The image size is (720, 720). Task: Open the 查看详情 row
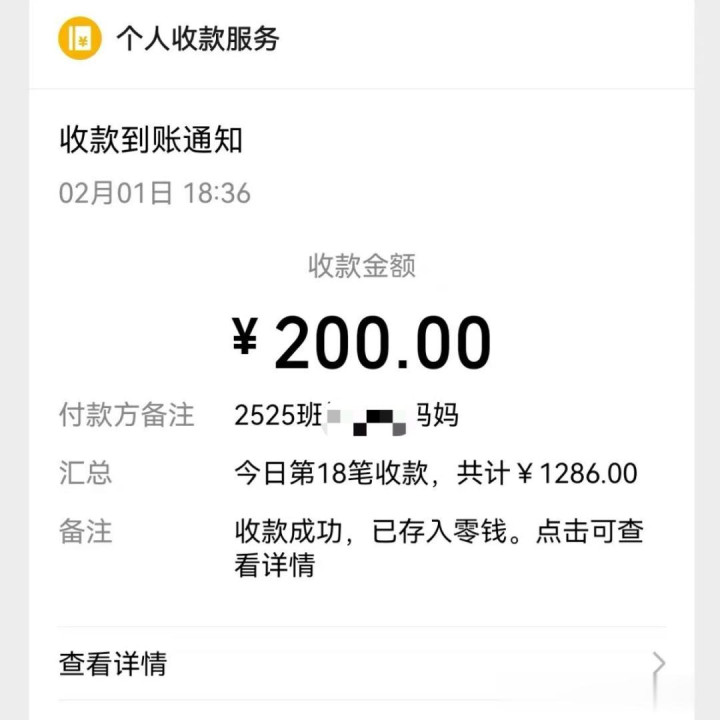[x=360, y=663]
